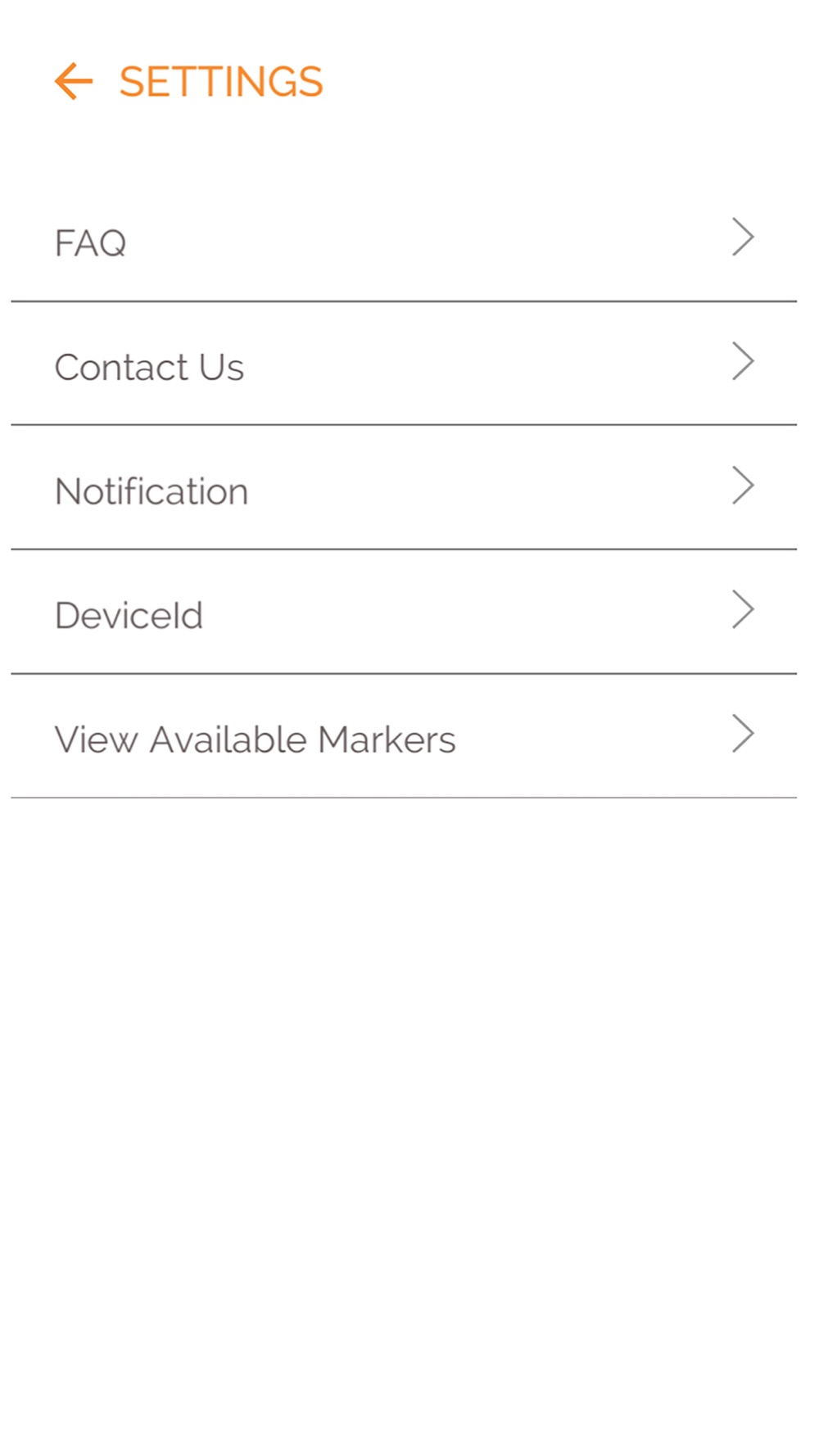View the DeviceId entry
Screen dimensions: 819x1456
[x=404, y=613]
